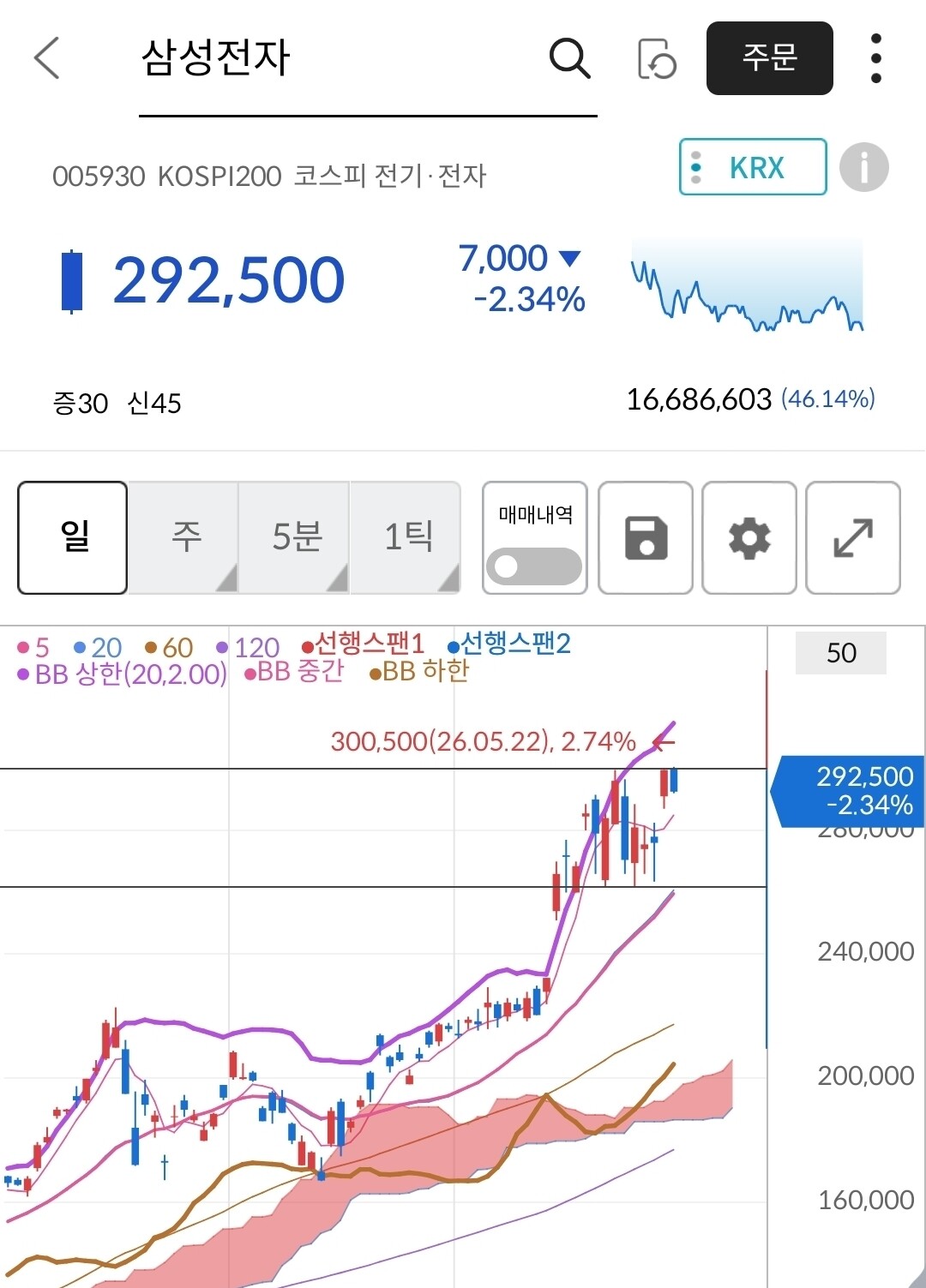The width and height of the screenshot is (926, 1288).
Task: Switch to the 5분 minute chart tab
Action: point(294,537)
